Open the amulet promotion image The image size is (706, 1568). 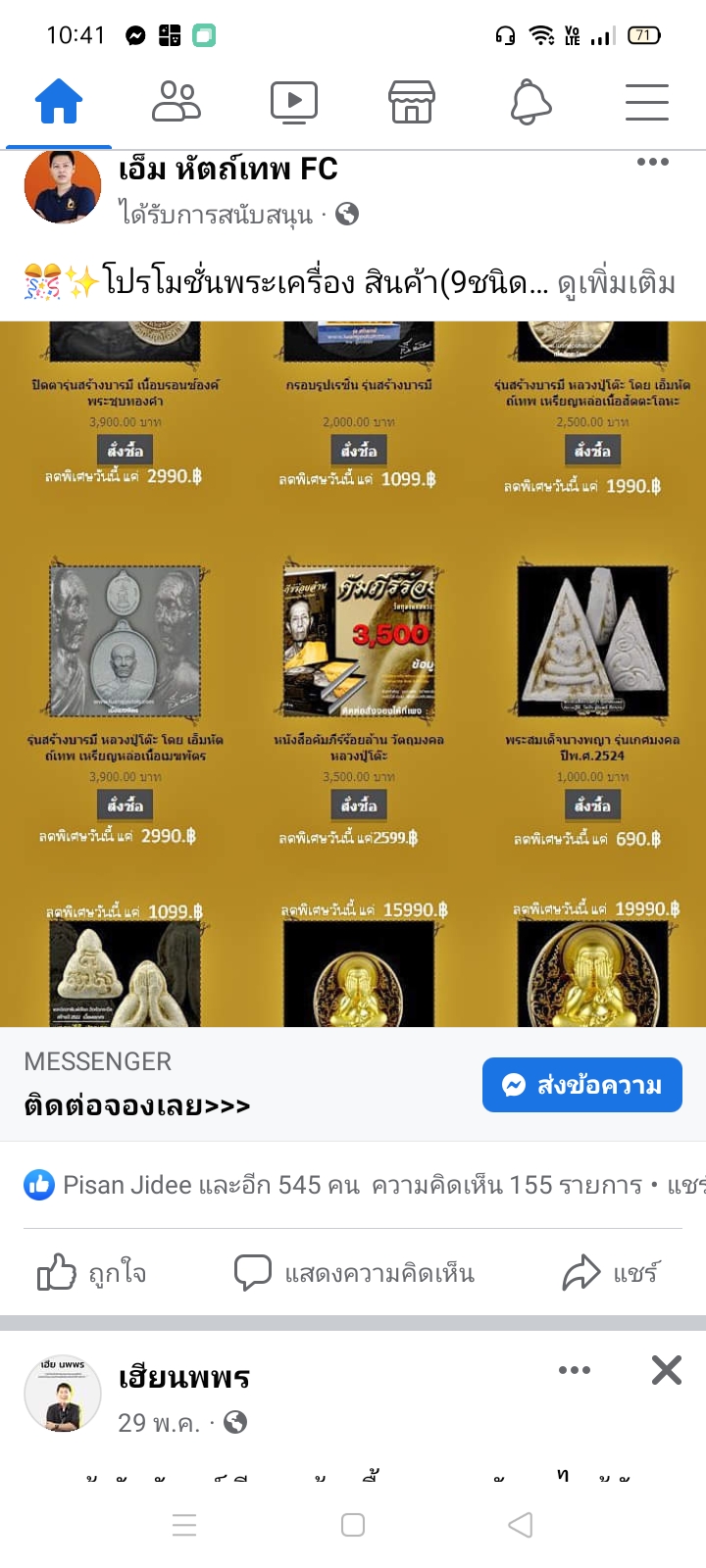click(x=353, y=673)
